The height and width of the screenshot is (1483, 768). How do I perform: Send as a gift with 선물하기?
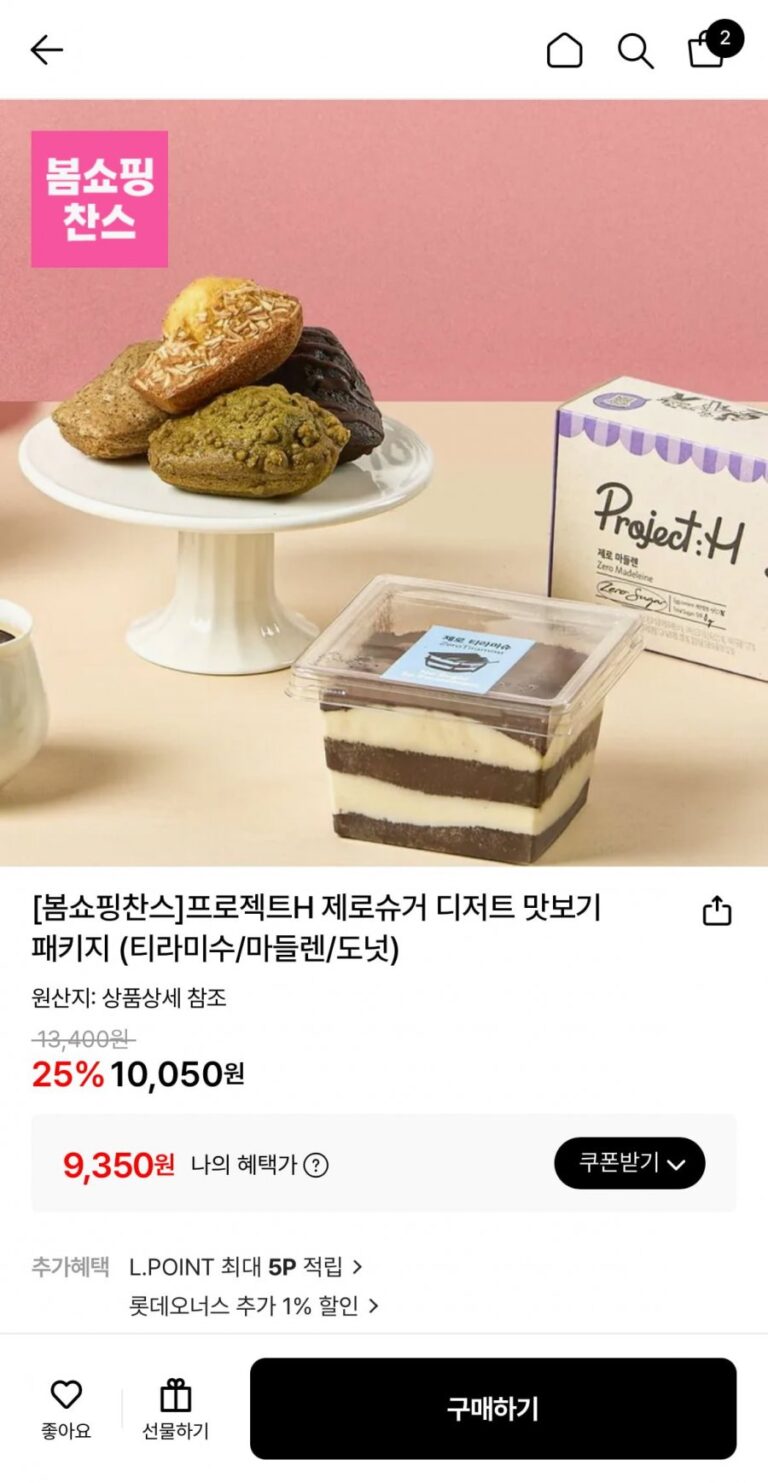175,1408
